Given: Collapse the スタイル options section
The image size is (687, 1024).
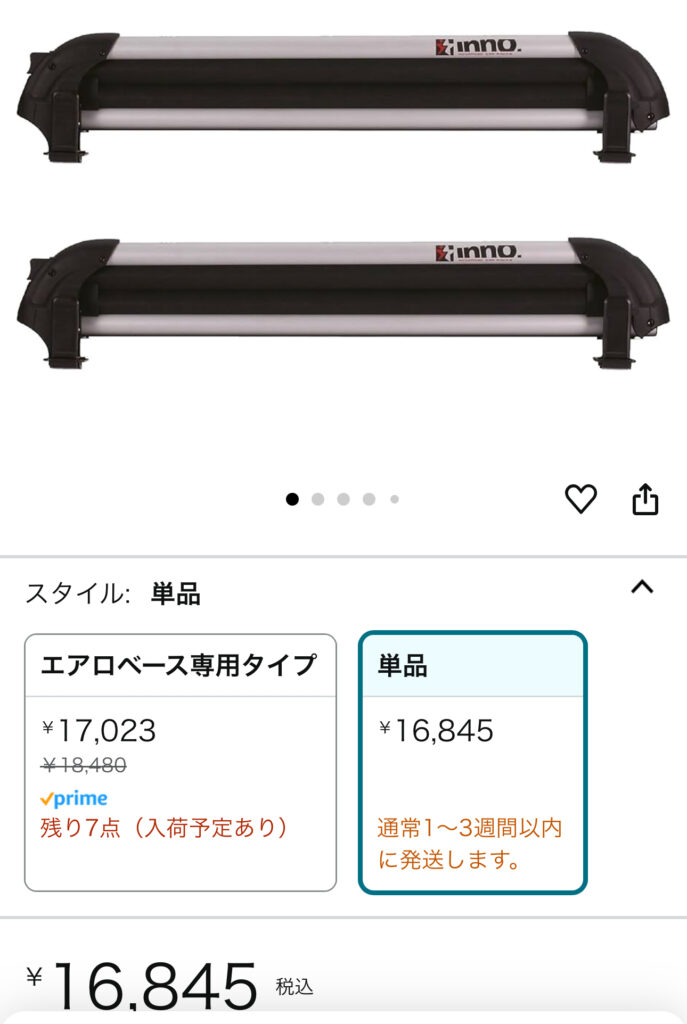Looking at the screenshot, I should click(642, 588).
